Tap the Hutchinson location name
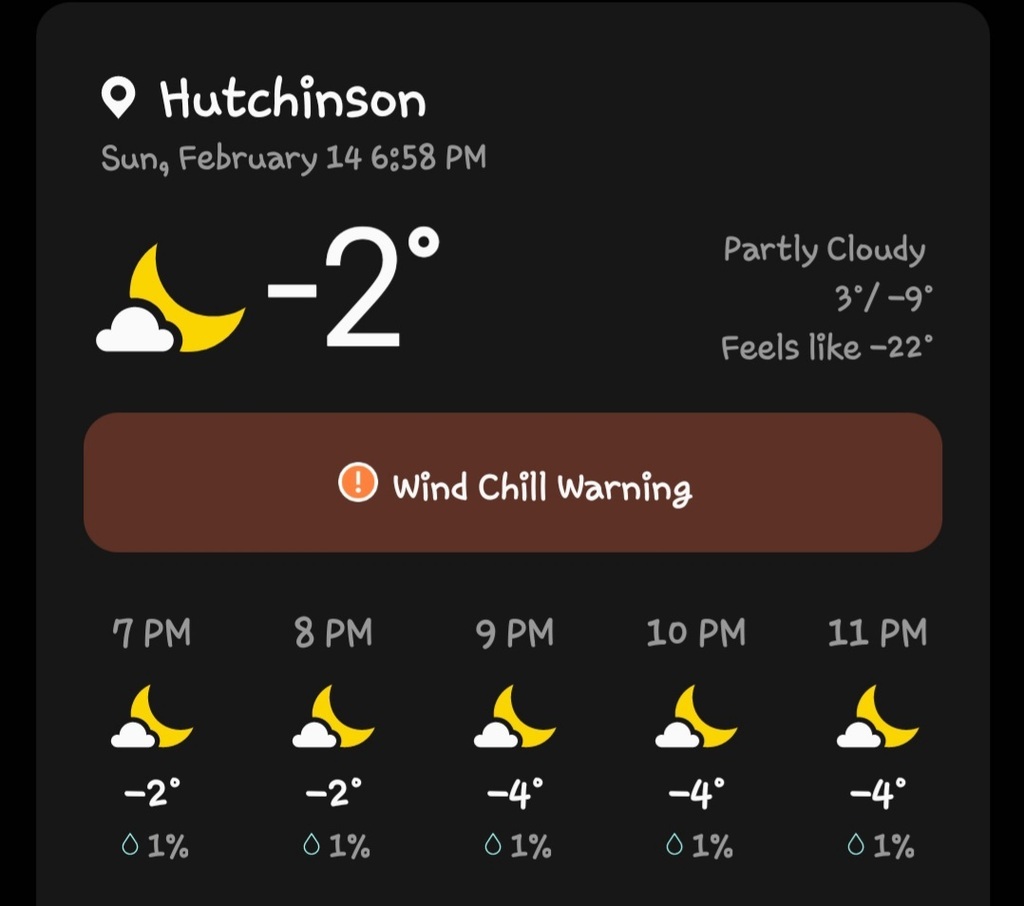The height and width of the screenshot is (906, 1024). coord(292,100)
